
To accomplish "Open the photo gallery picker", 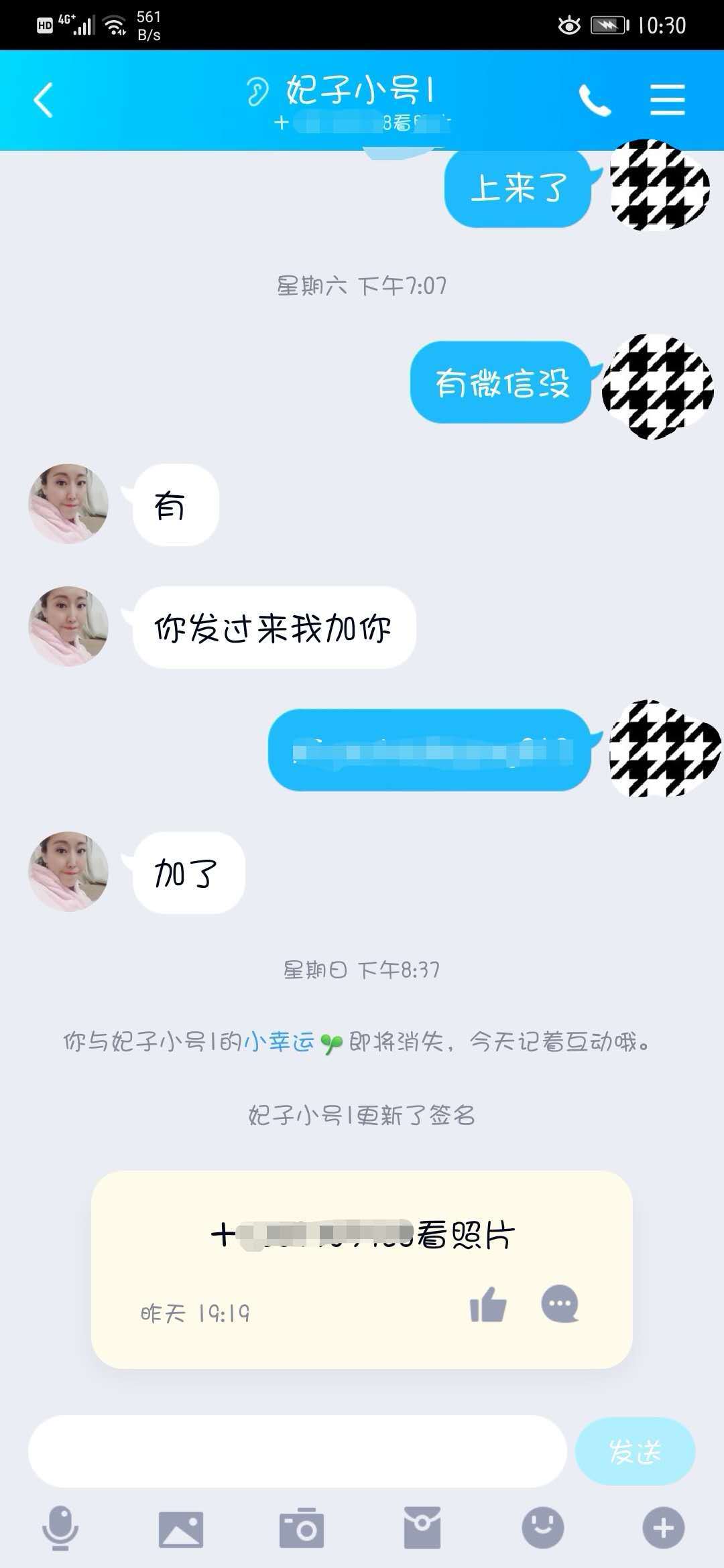I will (x=181, y=1528).
